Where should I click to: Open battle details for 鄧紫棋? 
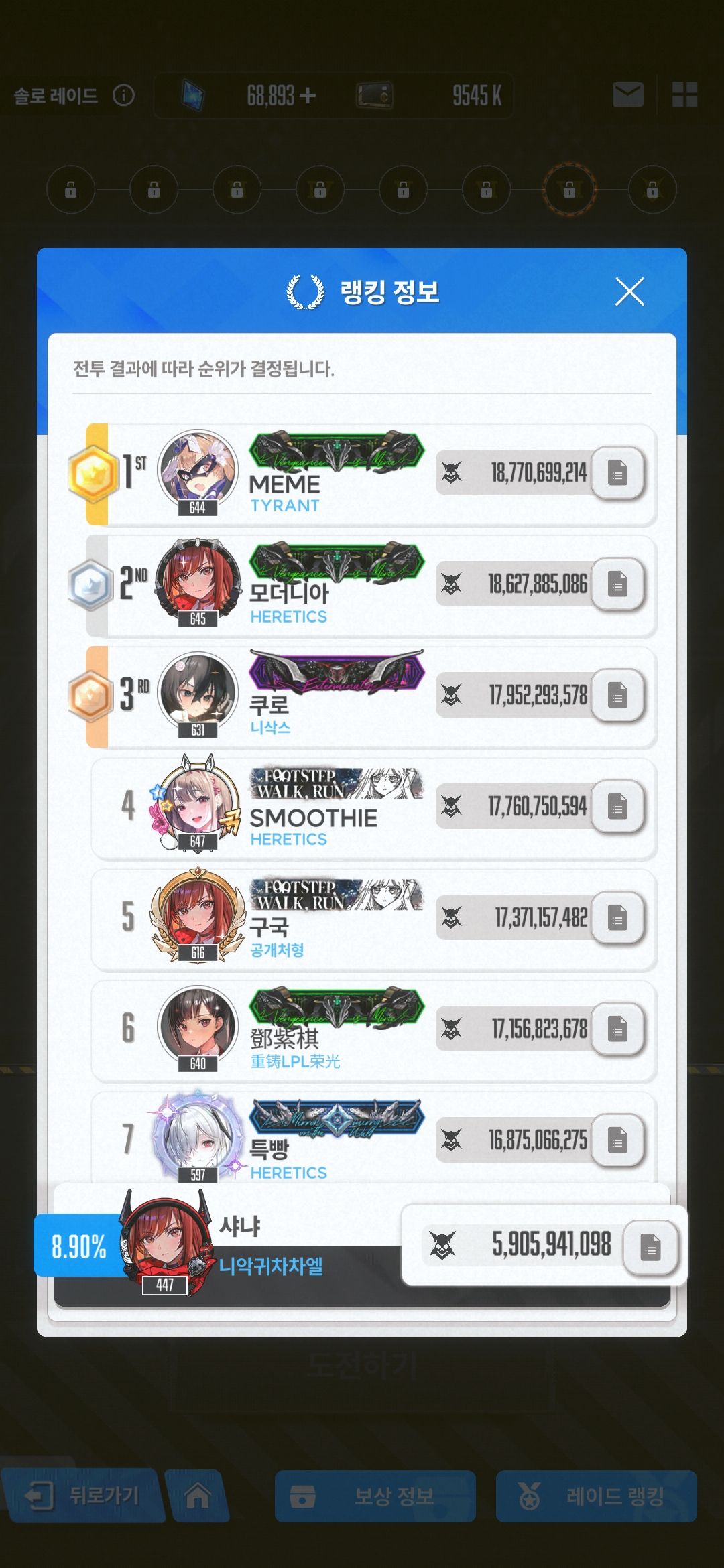[617, 1030]
